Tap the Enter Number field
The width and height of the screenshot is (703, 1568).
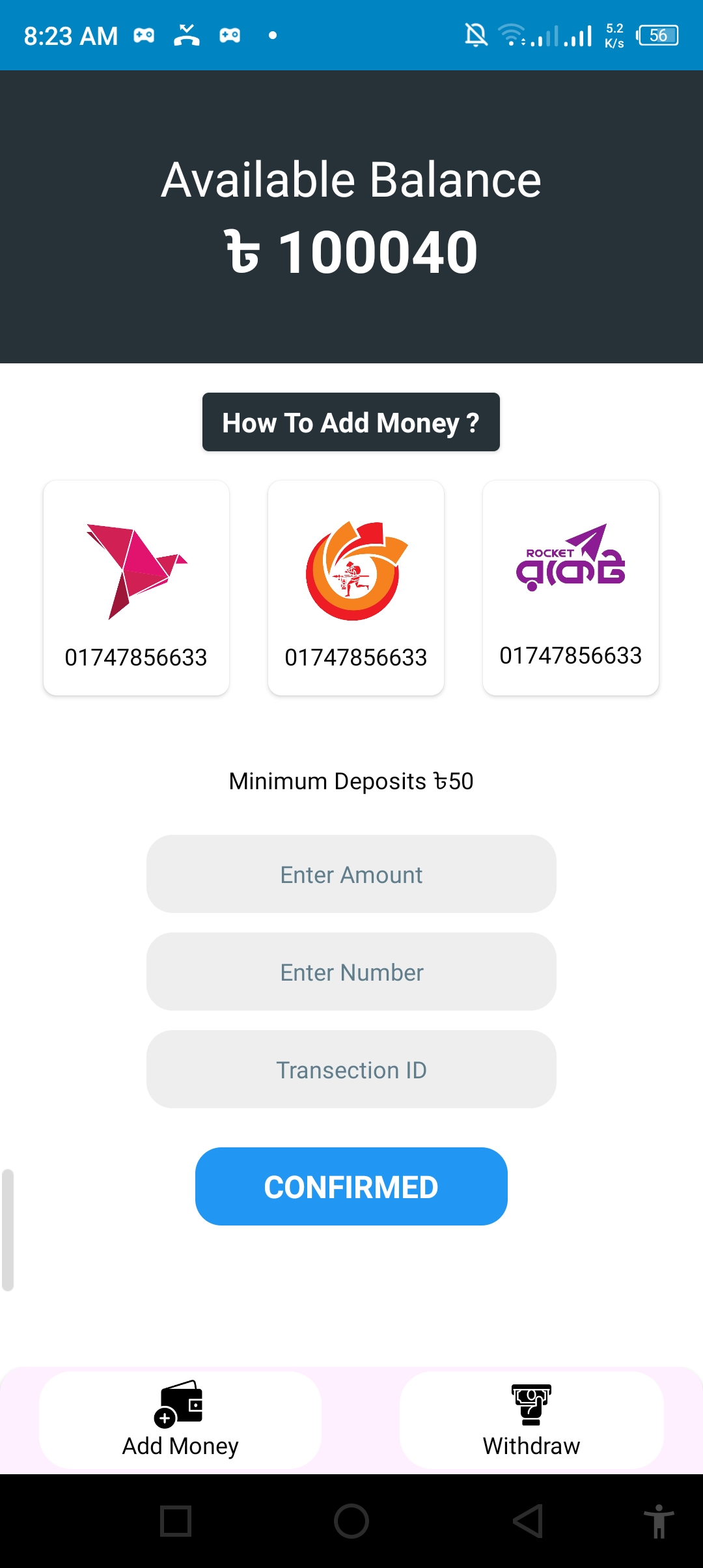coord(351,972)
